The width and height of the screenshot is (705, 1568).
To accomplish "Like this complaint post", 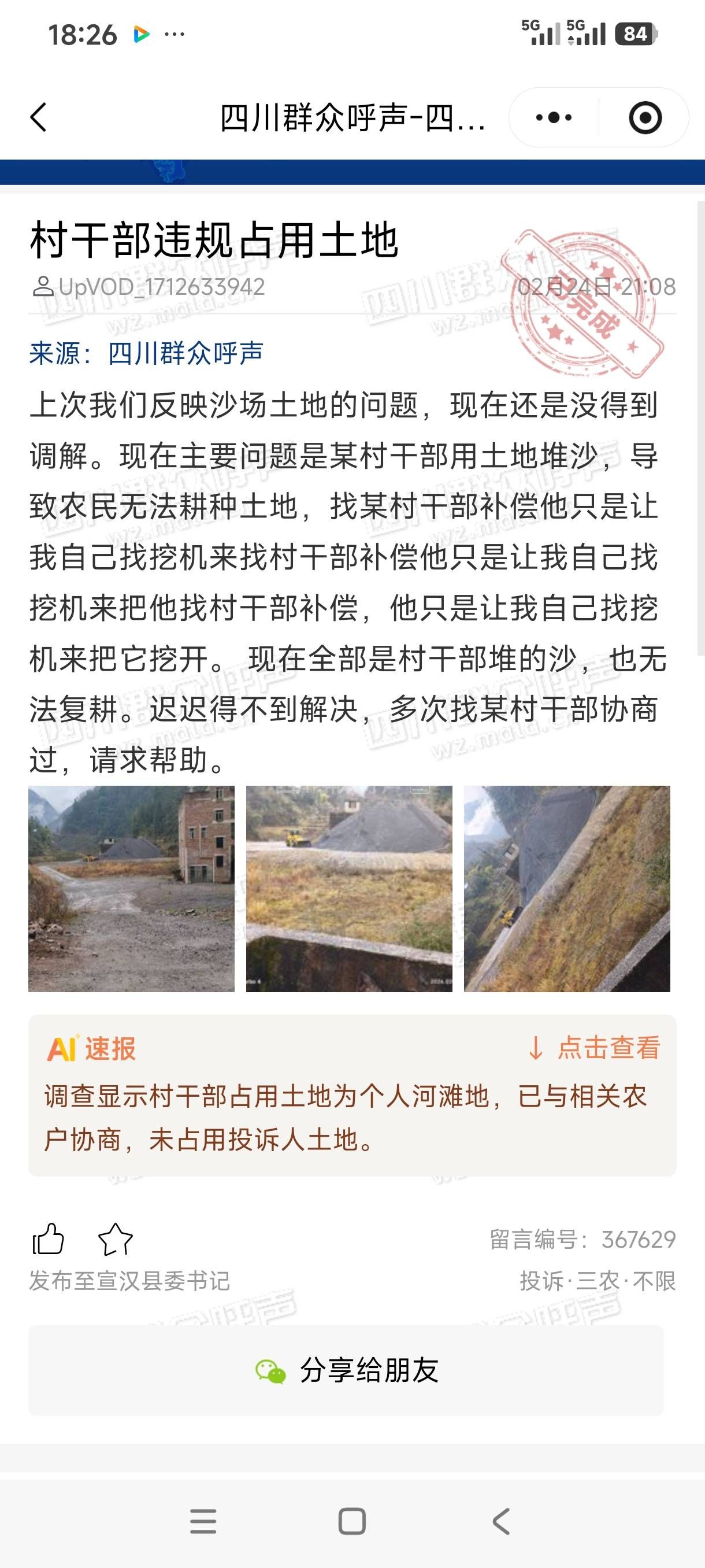I will [48, 1239].
